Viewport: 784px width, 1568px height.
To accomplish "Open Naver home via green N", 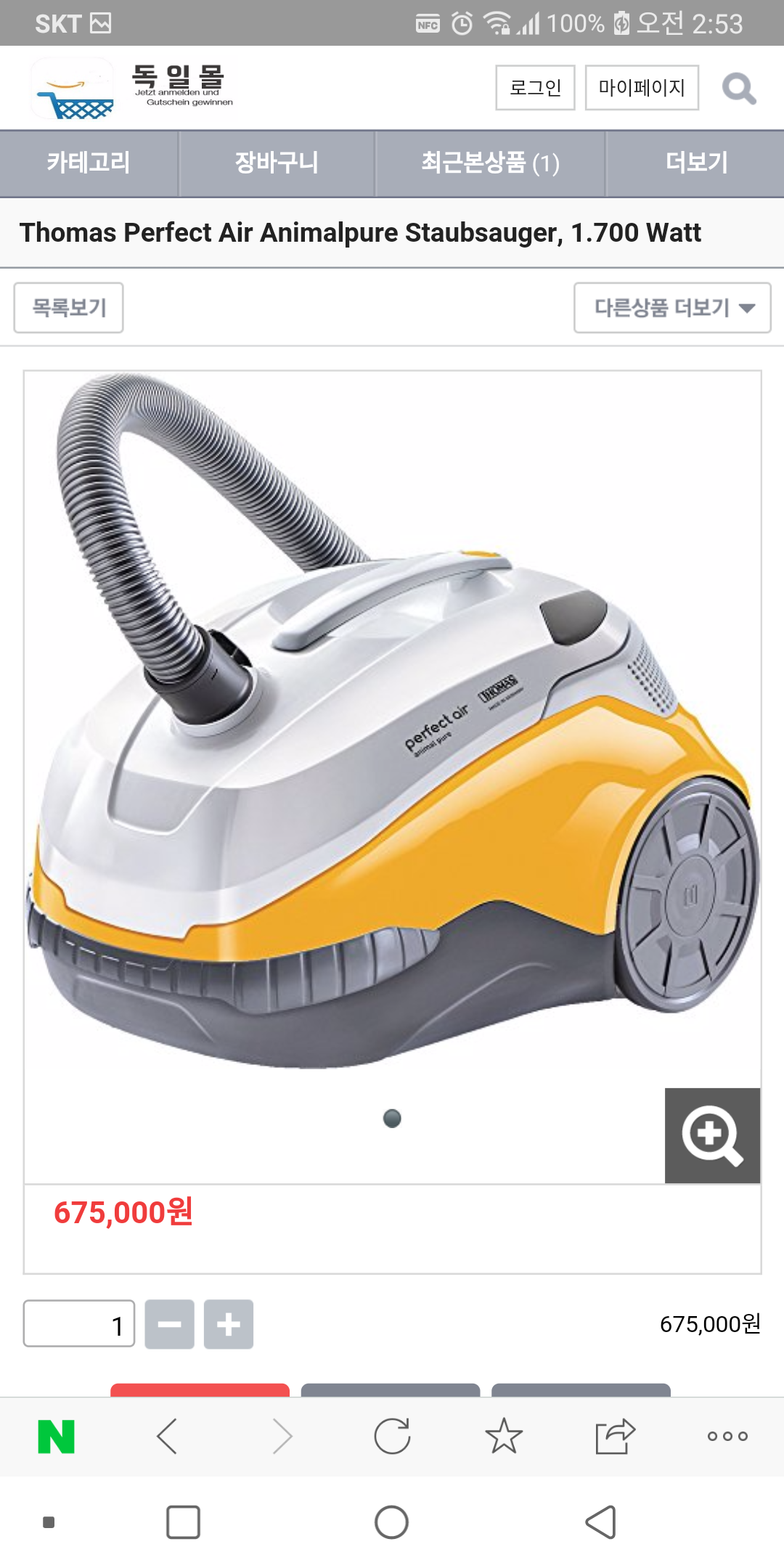I will point(57,1436).
